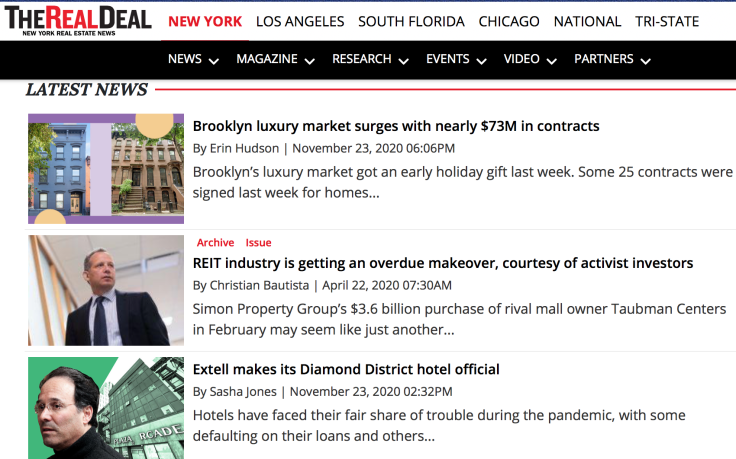Open the Extell Diamond District hotel article
The width and height of the screenshot is (736, 459).
coord(346,370)
